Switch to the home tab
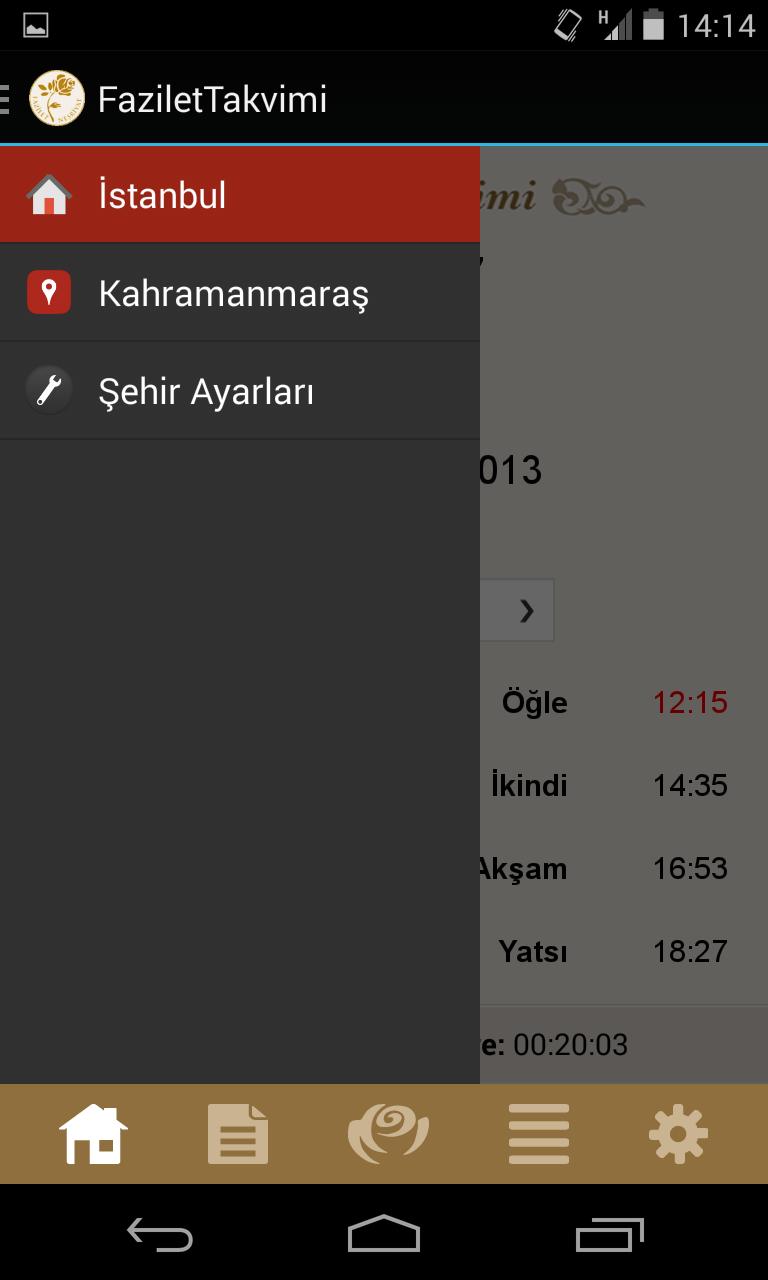Image resolution: width=768 pixels, height=1280 pixels. click(93, 1134)
